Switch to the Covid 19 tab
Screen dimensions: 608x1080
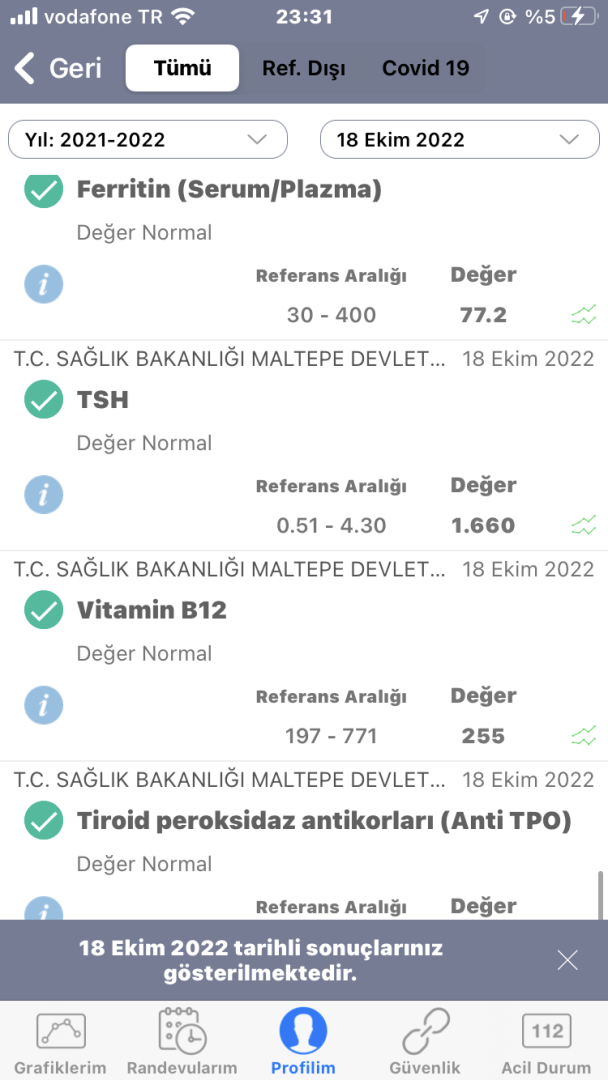click(x=425, y=68)
